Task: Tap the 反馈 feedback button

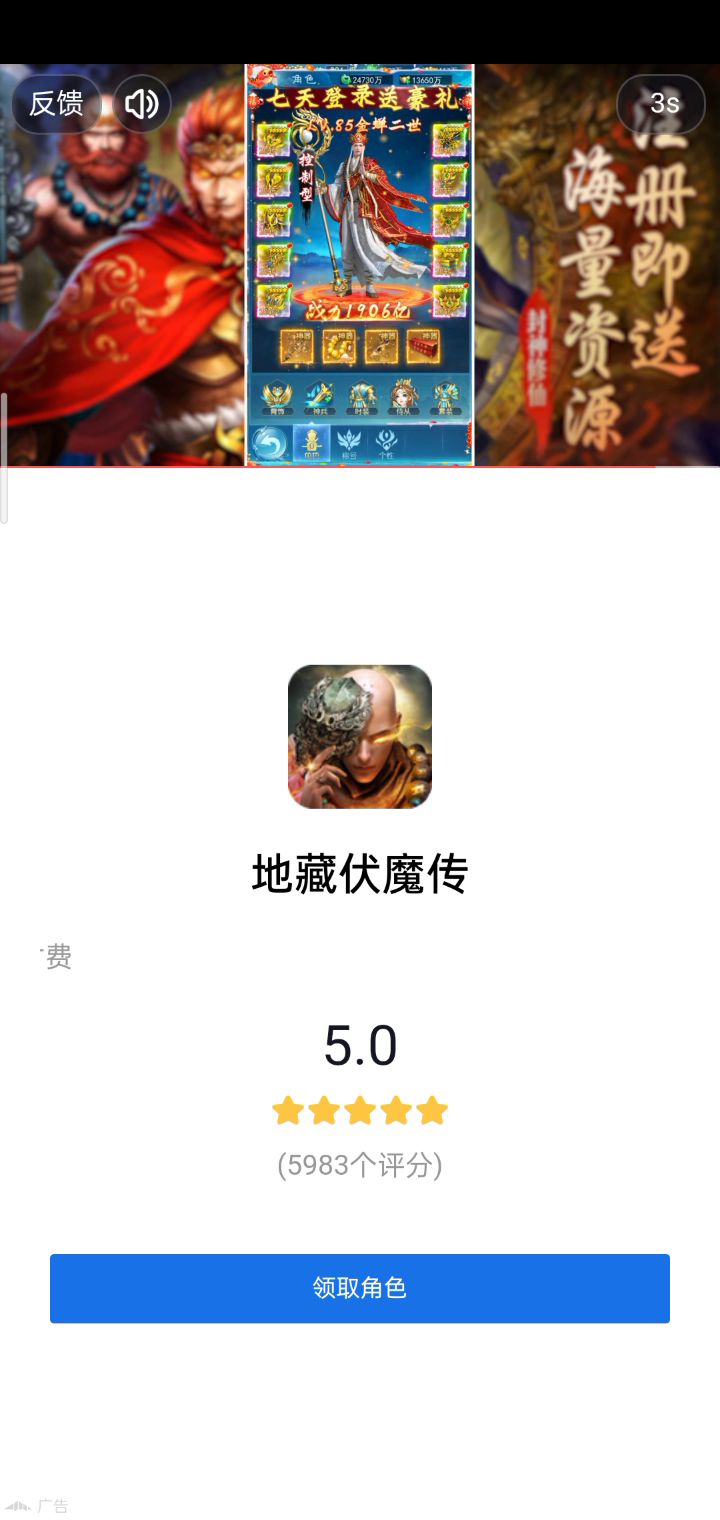Action: 56,103
